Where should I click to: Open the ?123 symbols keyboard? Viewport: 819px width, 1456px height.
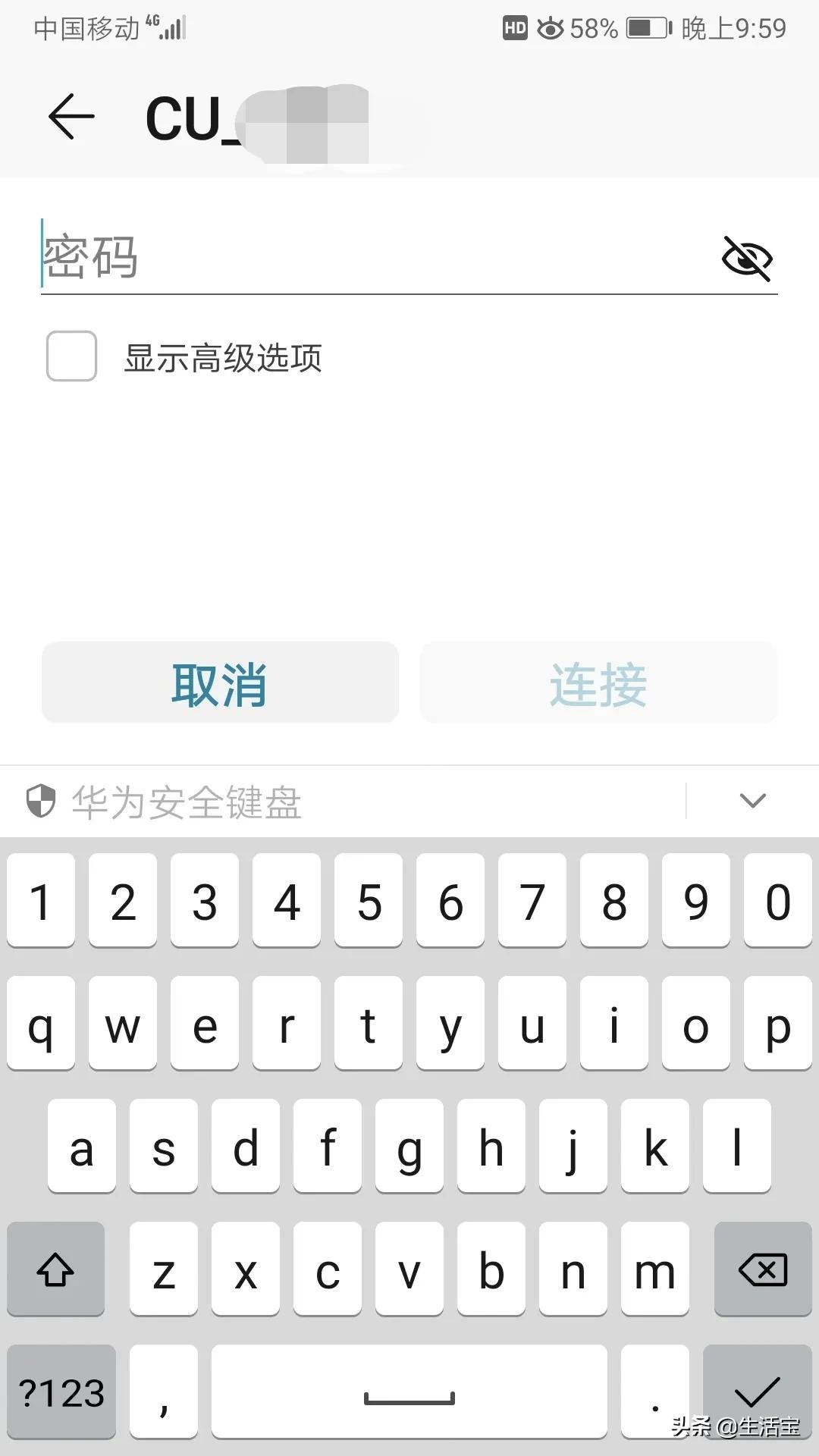click(61, 1394)
